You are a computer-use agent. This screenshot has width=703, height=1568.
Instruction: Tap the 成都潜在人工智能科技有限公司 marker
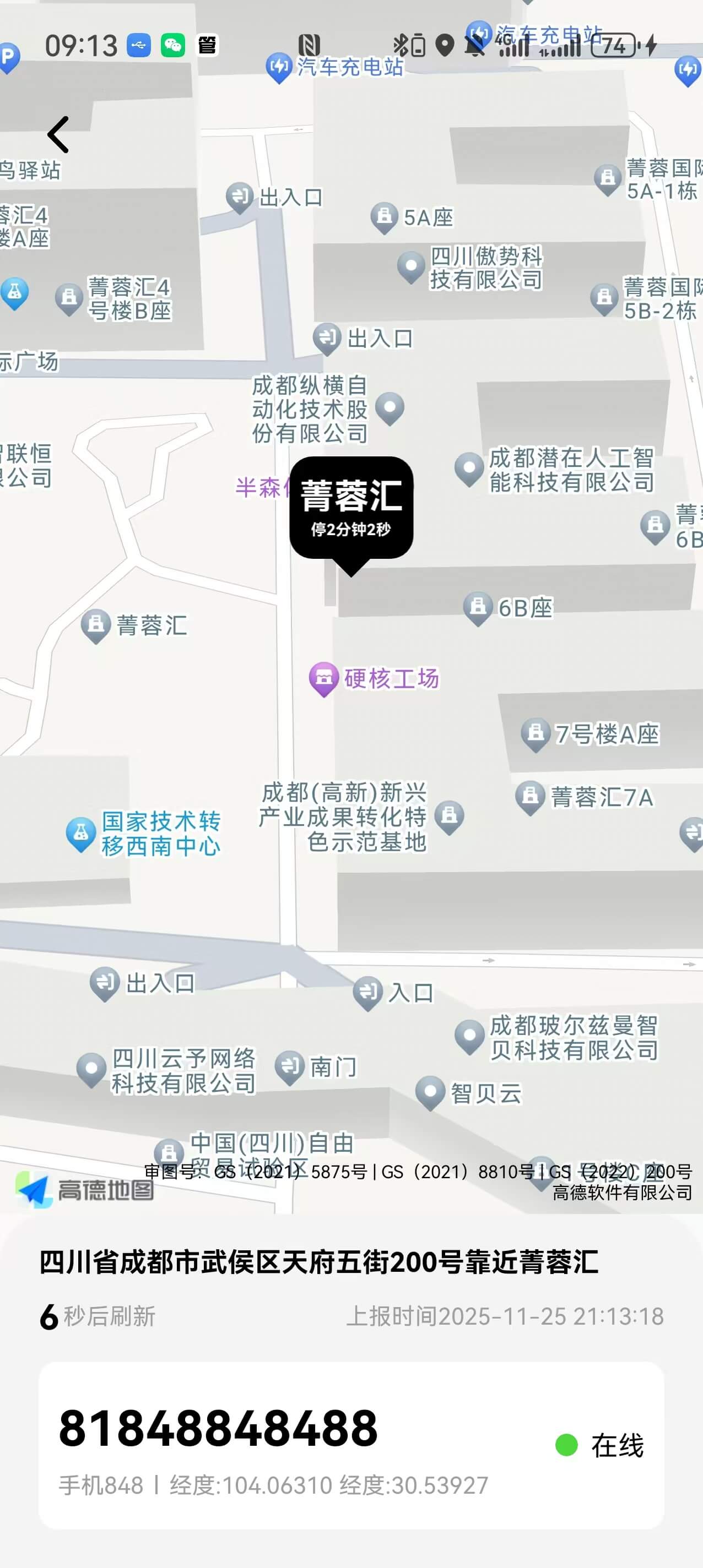coord(469,469)
